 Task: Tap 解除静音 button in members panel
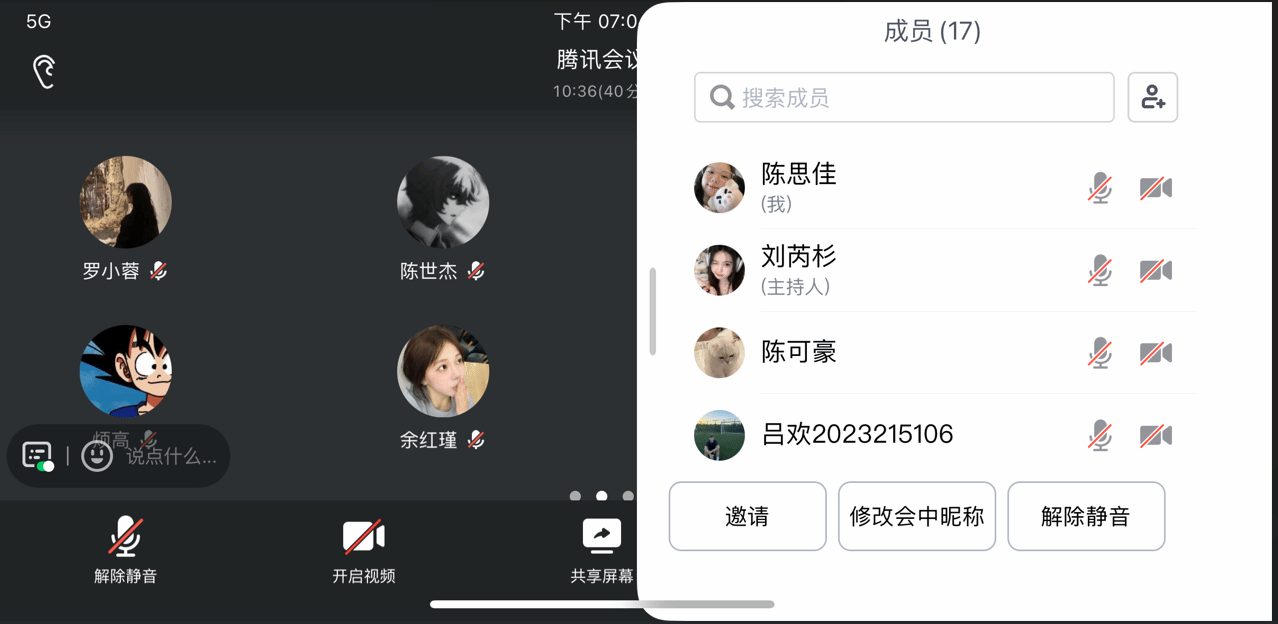coord(1085,516)
